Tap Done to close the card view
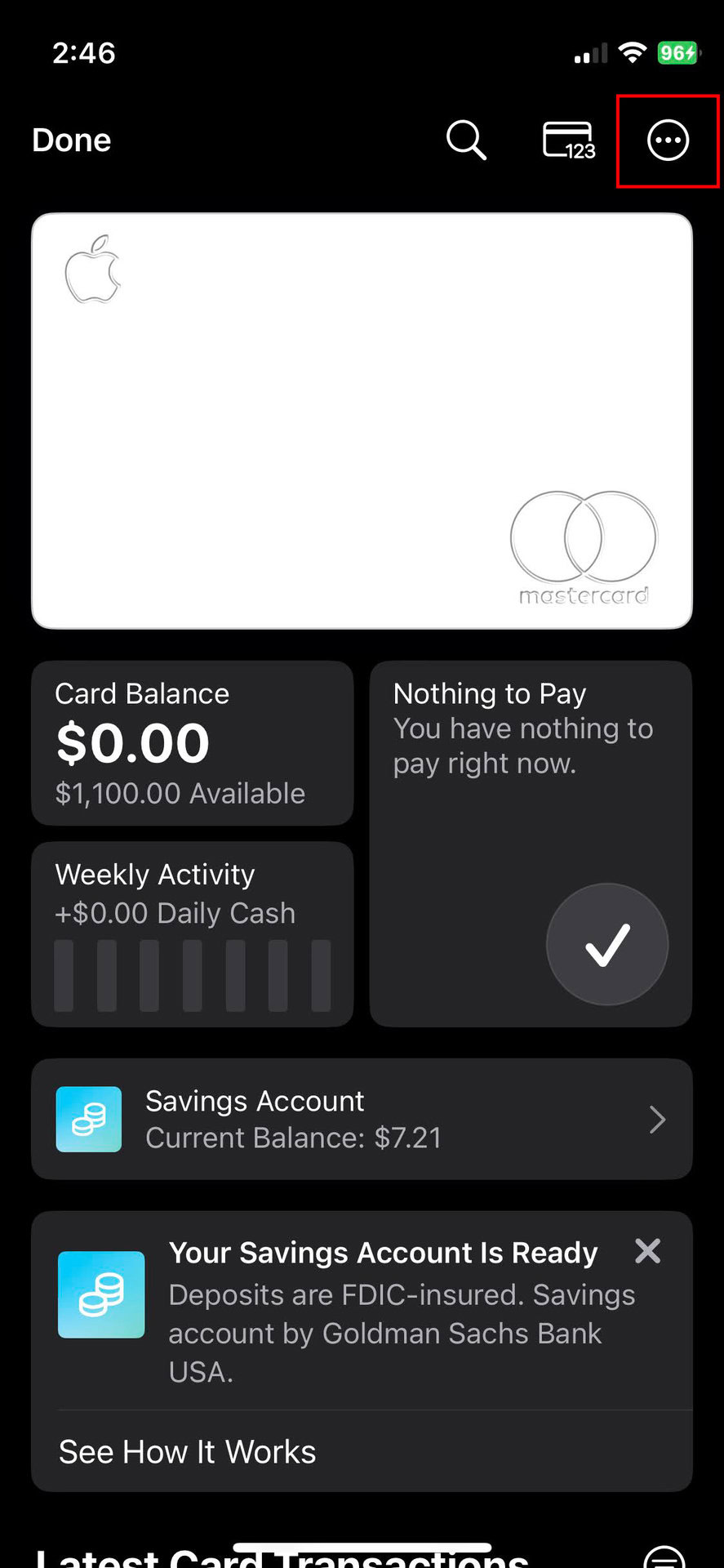The width and height of the screenshot is (724, 1568). pyautogui.click(x=72, y=140)
